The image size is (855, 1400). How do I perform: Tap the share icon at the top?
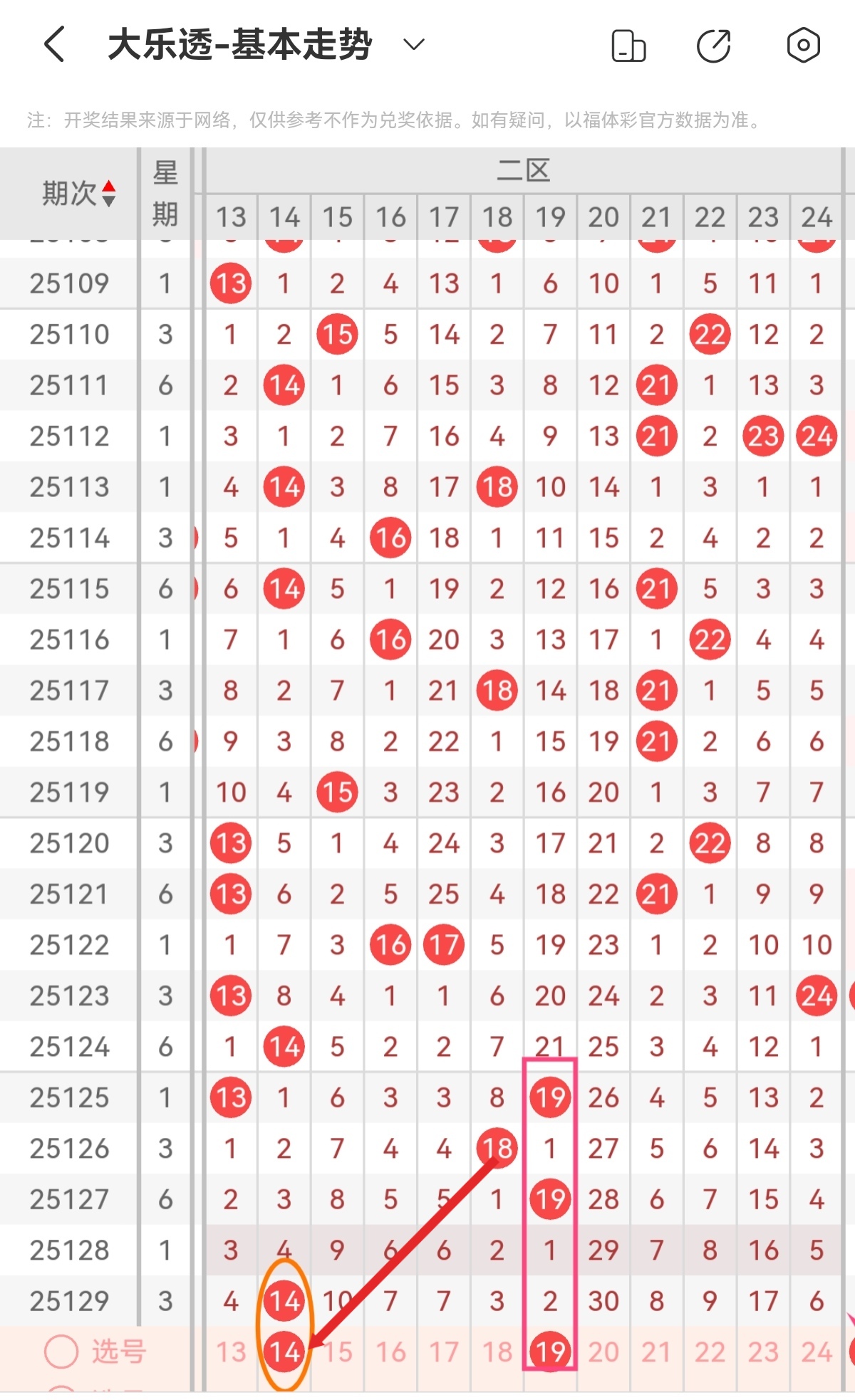[712, 44]
